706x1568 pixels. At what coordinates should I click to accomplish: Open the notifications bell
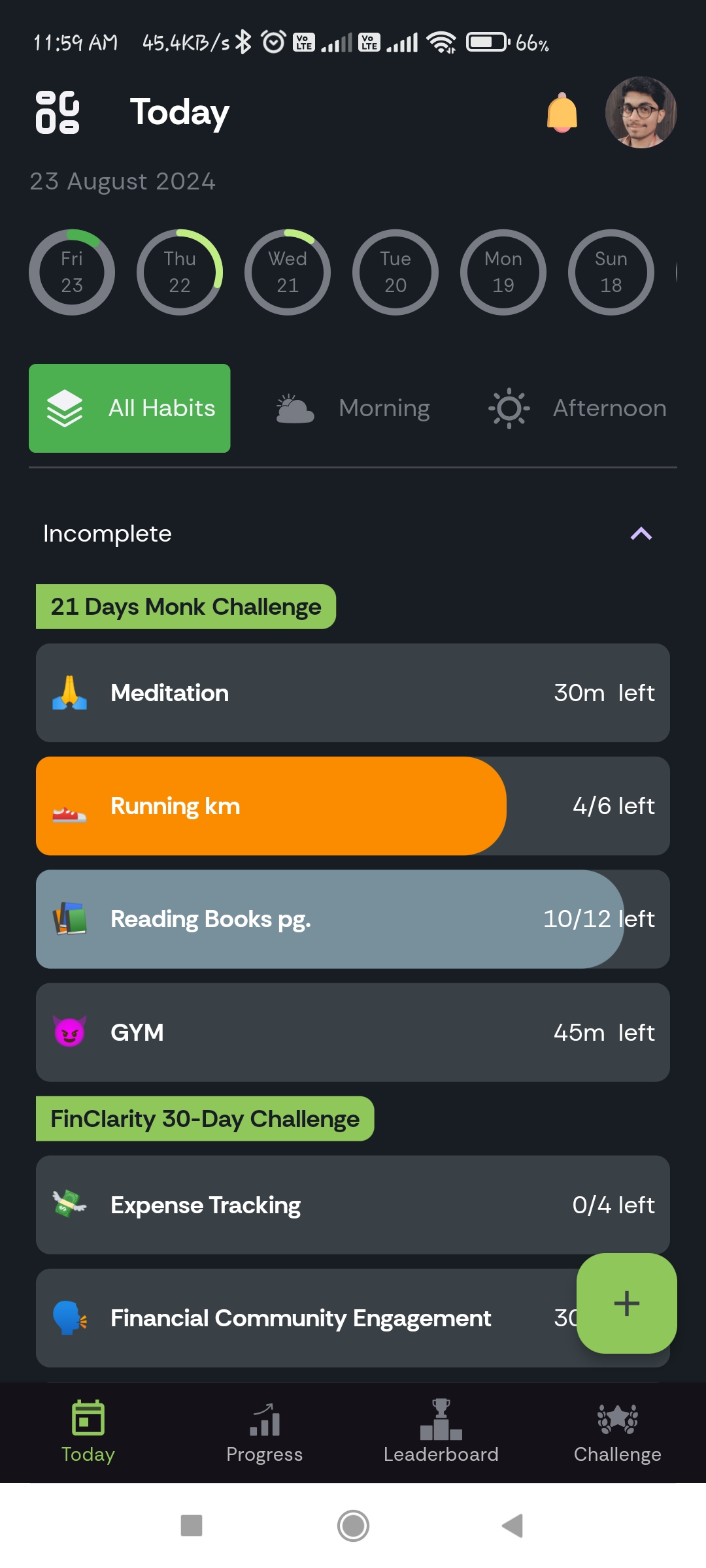(x=562, y=113)
